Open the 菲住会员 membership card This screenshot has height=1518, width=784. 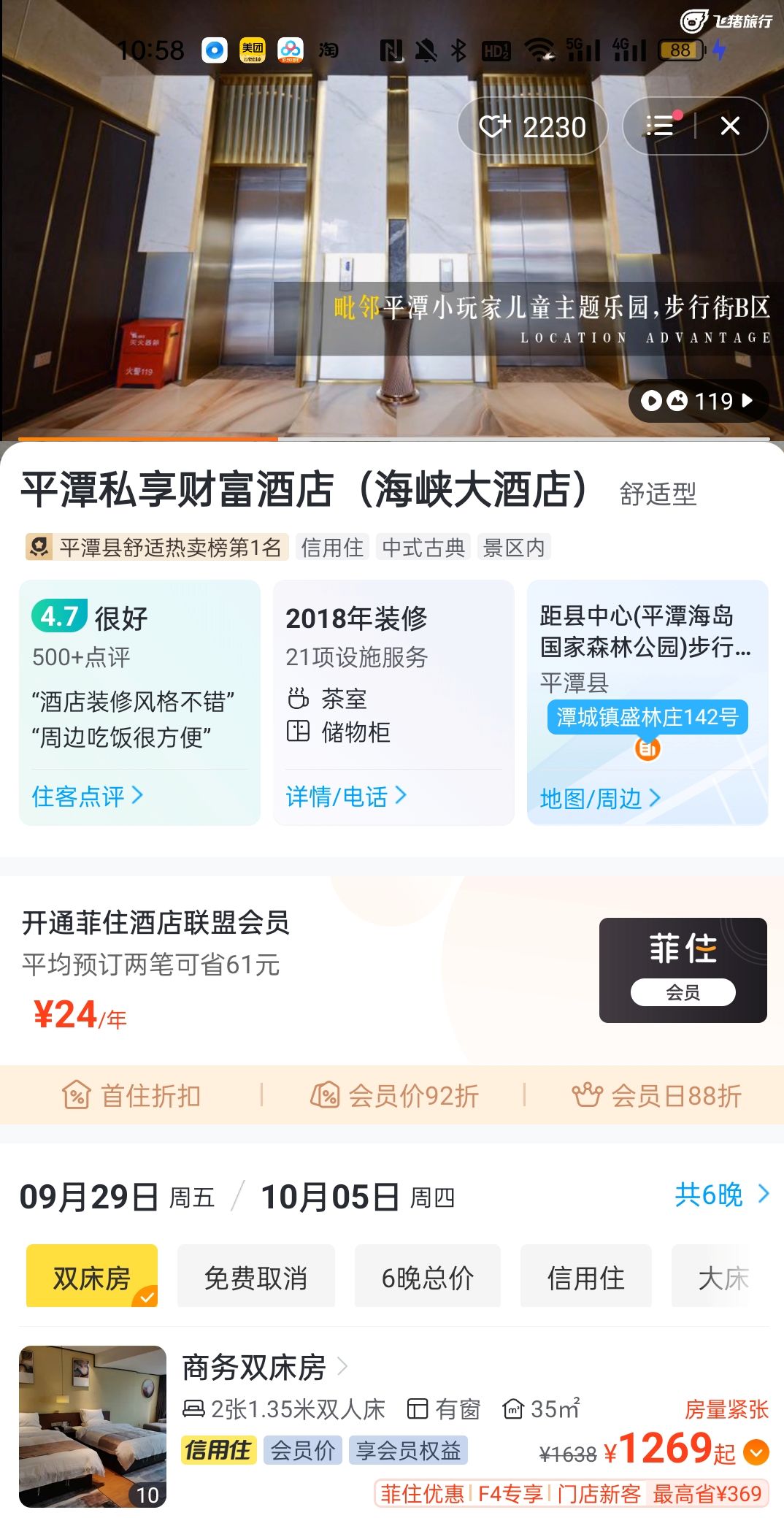(x=683, y=970)
